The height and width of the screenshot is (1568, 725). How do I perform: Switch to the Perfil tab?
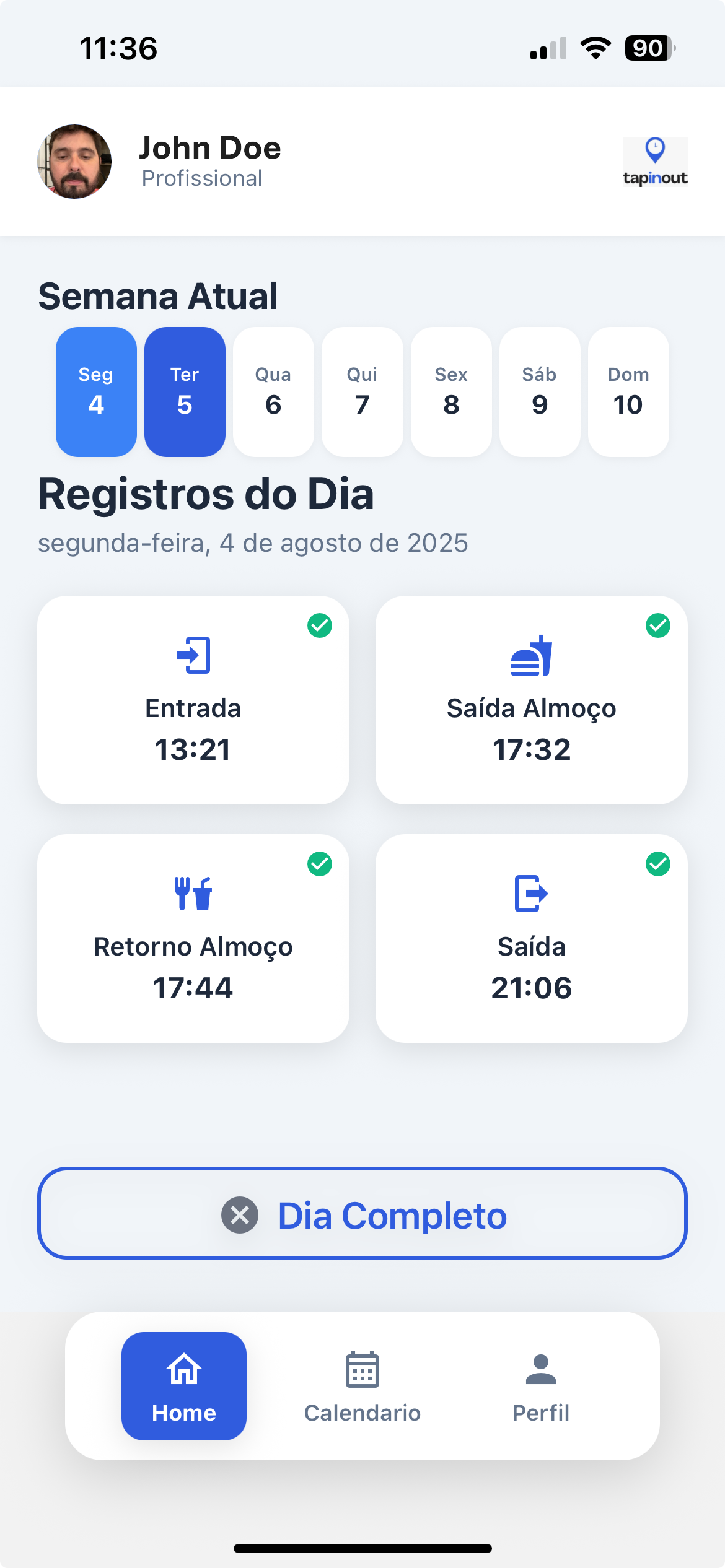(540, 1386)
